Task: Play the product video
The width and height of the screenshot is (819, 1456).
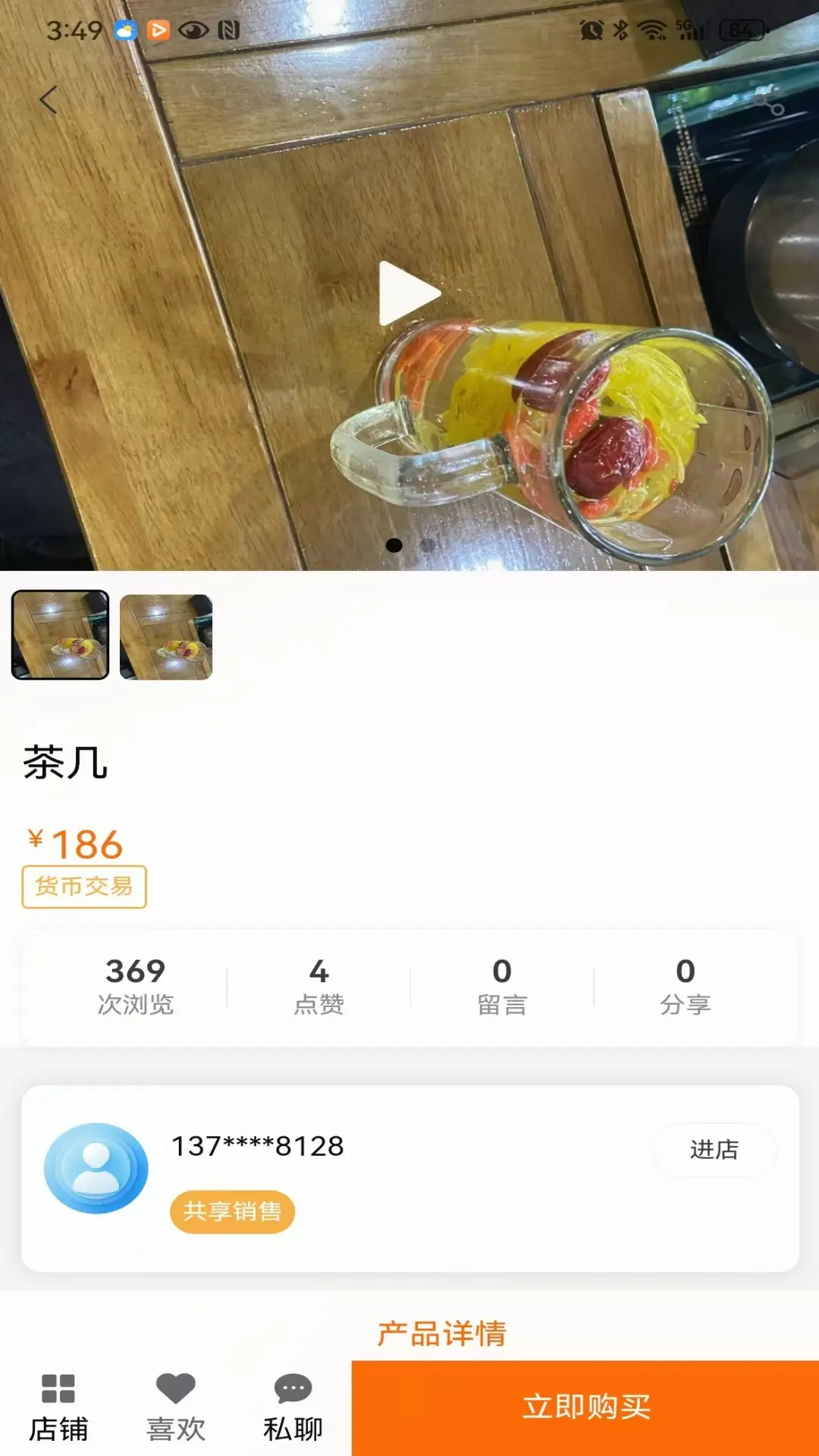Action: pyautogui.click(x=409, y=292)
